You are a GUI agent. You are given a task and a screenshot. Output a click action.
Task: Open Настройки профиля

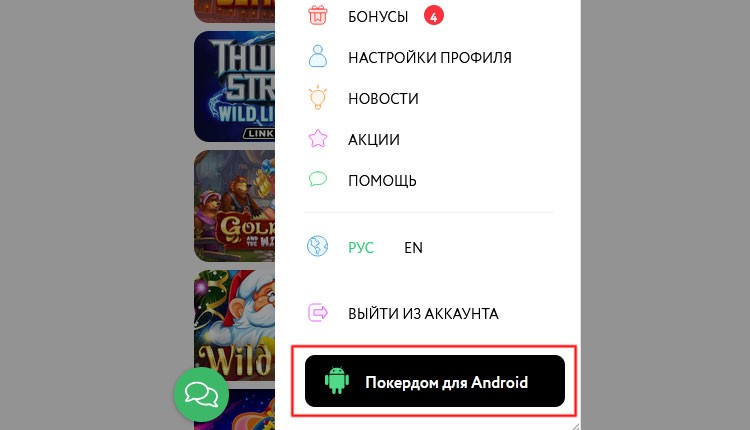coord(429,58)
